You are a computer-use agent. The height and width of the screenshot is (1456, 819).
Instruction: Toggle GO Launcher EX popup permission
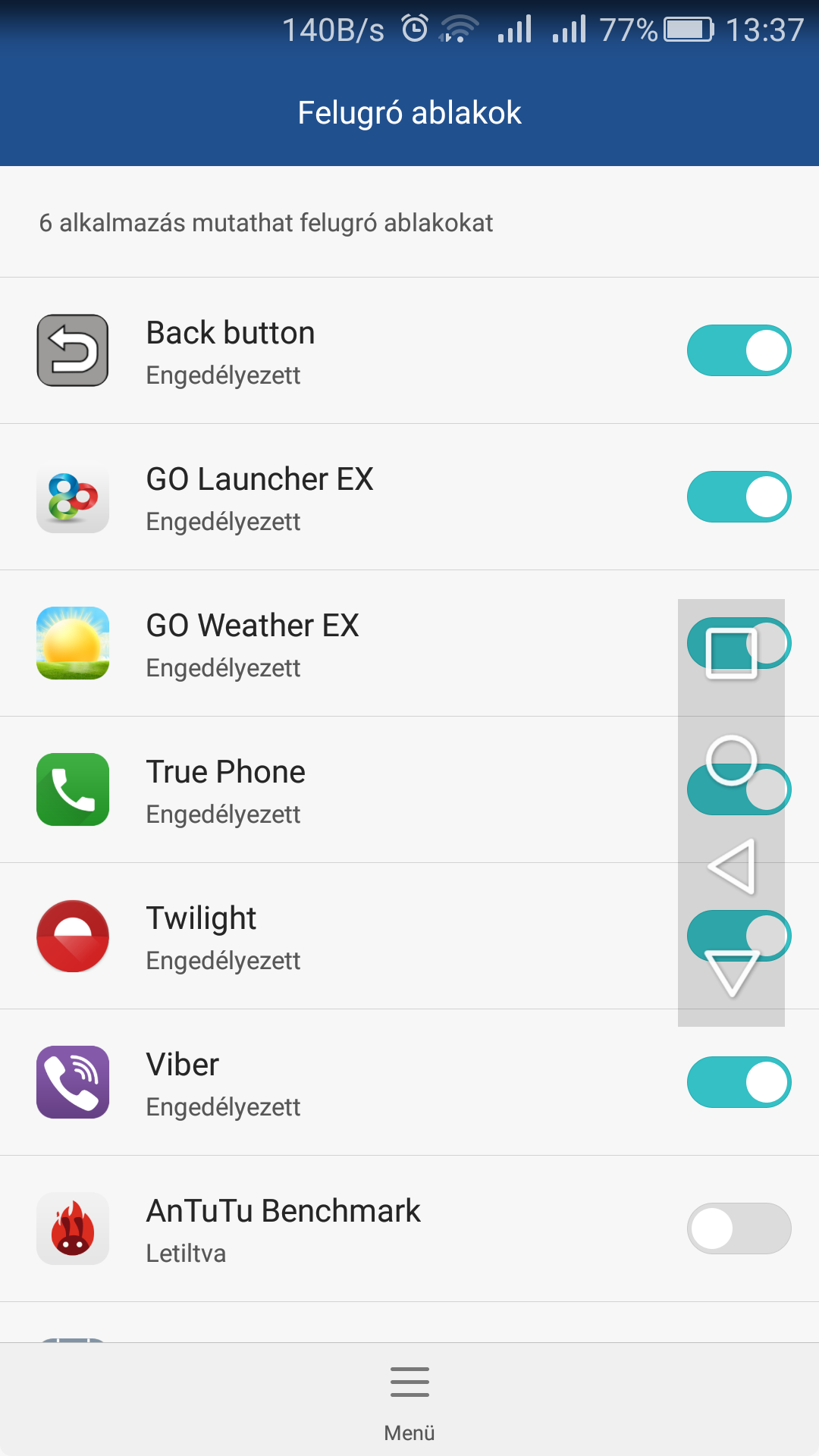point(739,497)
